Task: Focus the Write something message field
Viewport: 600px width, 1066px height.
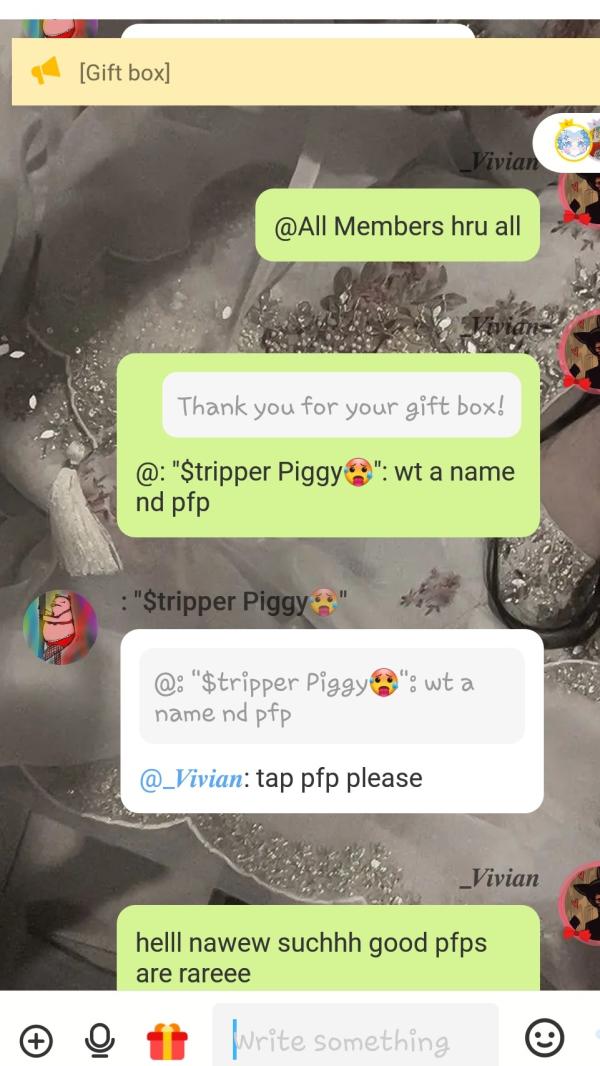Action: coord(355,1041)
